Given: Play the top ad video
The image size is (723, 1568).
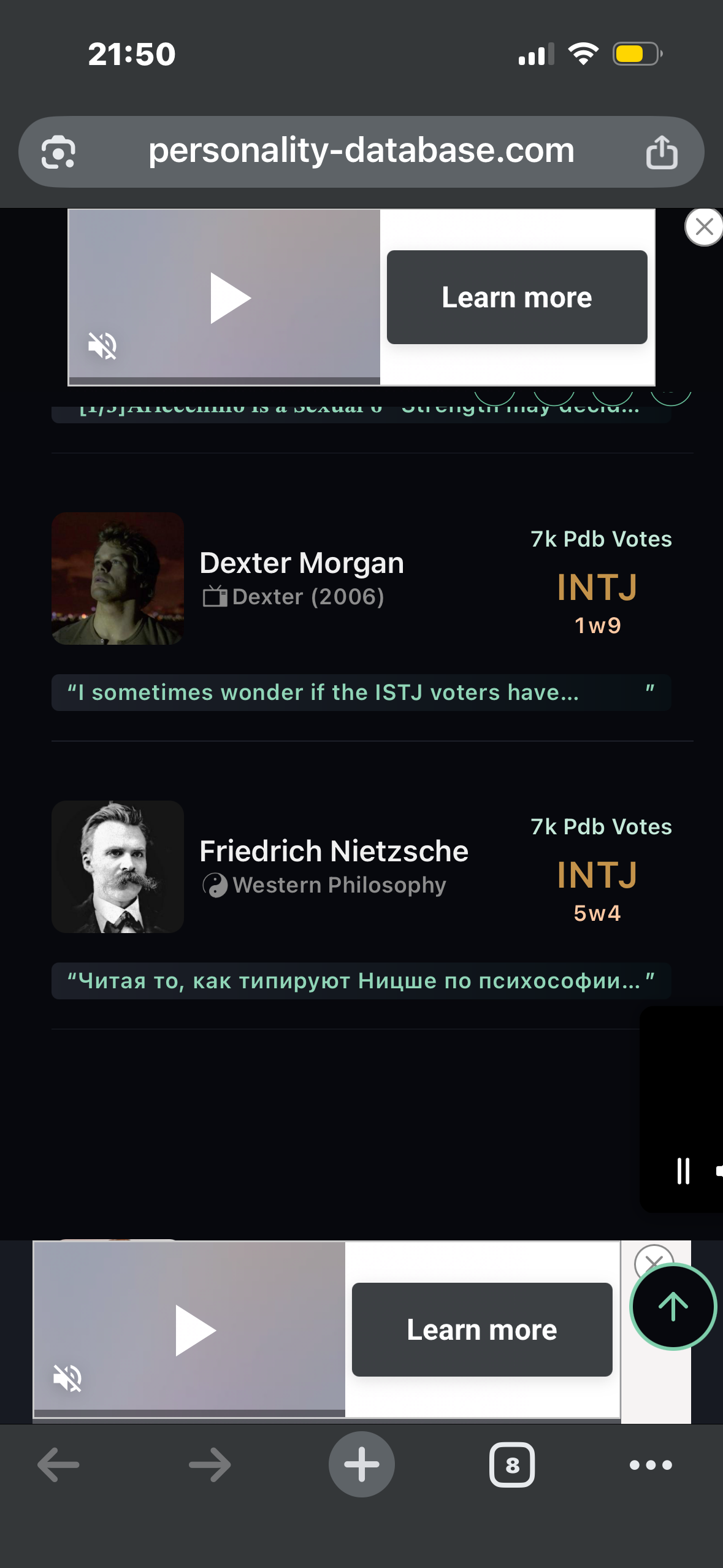Looking at the screenshot, I should (229, 298).
